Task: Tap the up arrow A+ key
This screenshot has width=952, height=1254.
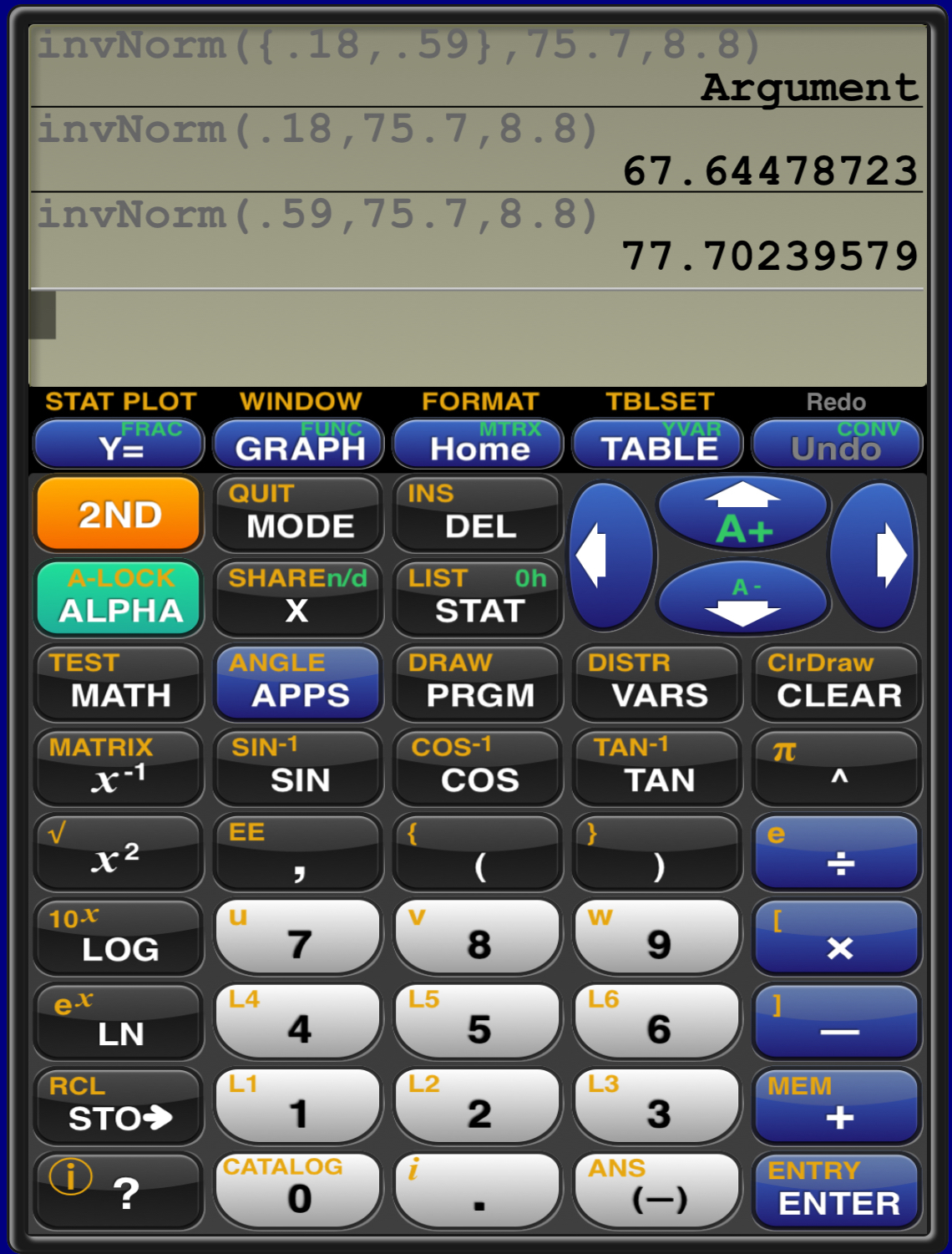Action: [x=743, y=513]
